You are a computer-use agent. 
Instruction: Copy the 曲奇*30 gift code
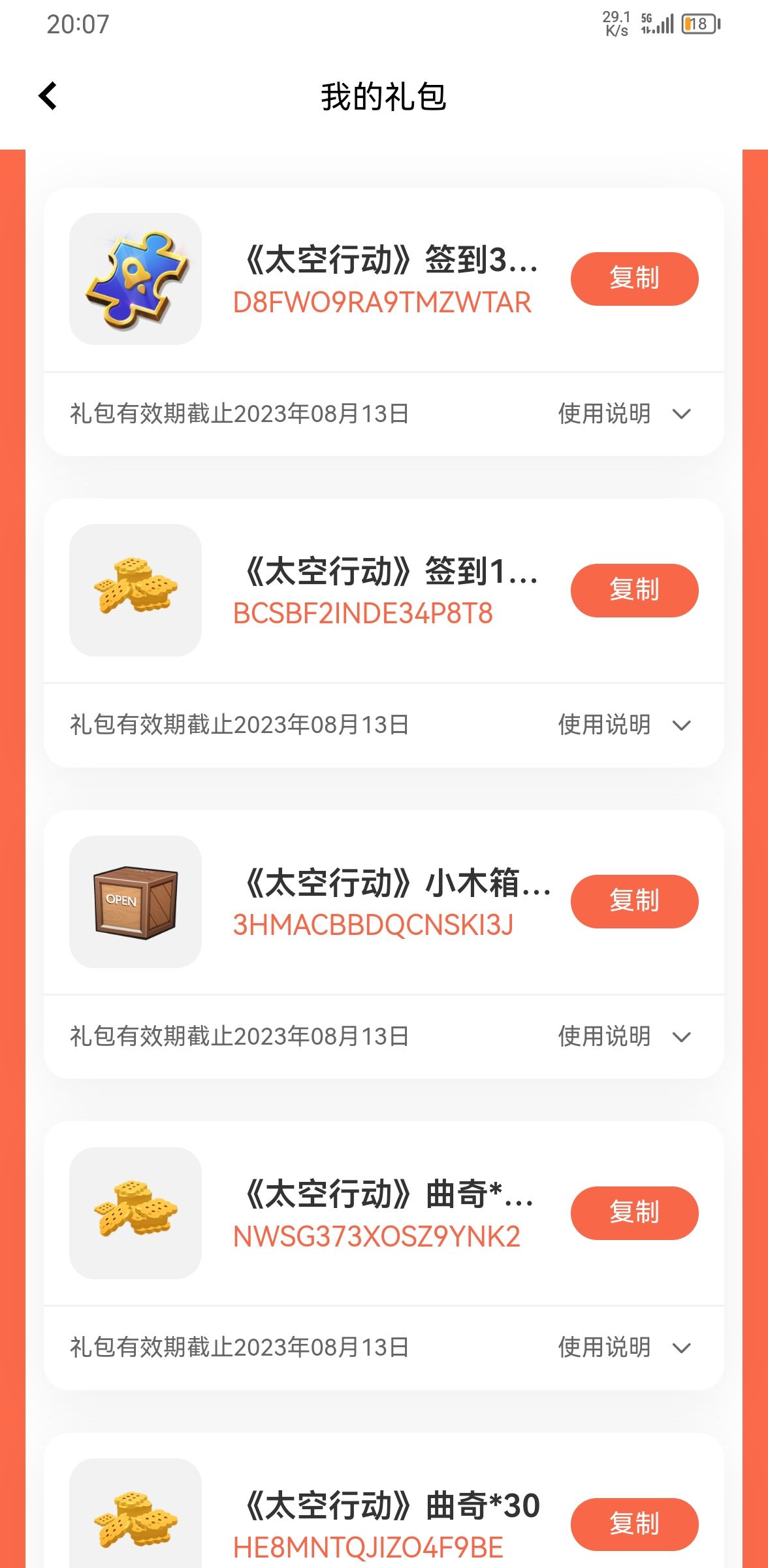(634, 1524)
